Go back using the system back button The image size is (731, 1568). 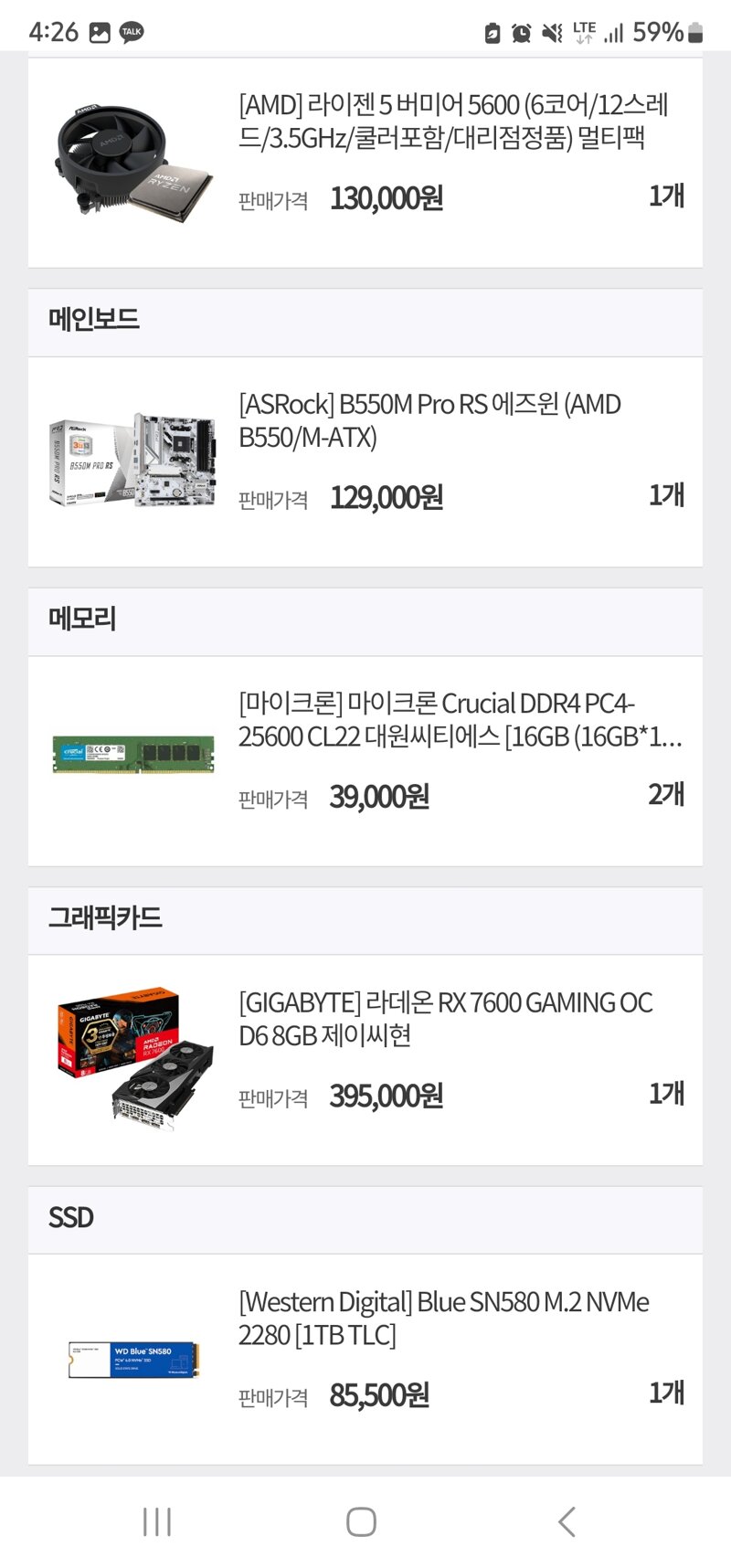(567, 1521)
